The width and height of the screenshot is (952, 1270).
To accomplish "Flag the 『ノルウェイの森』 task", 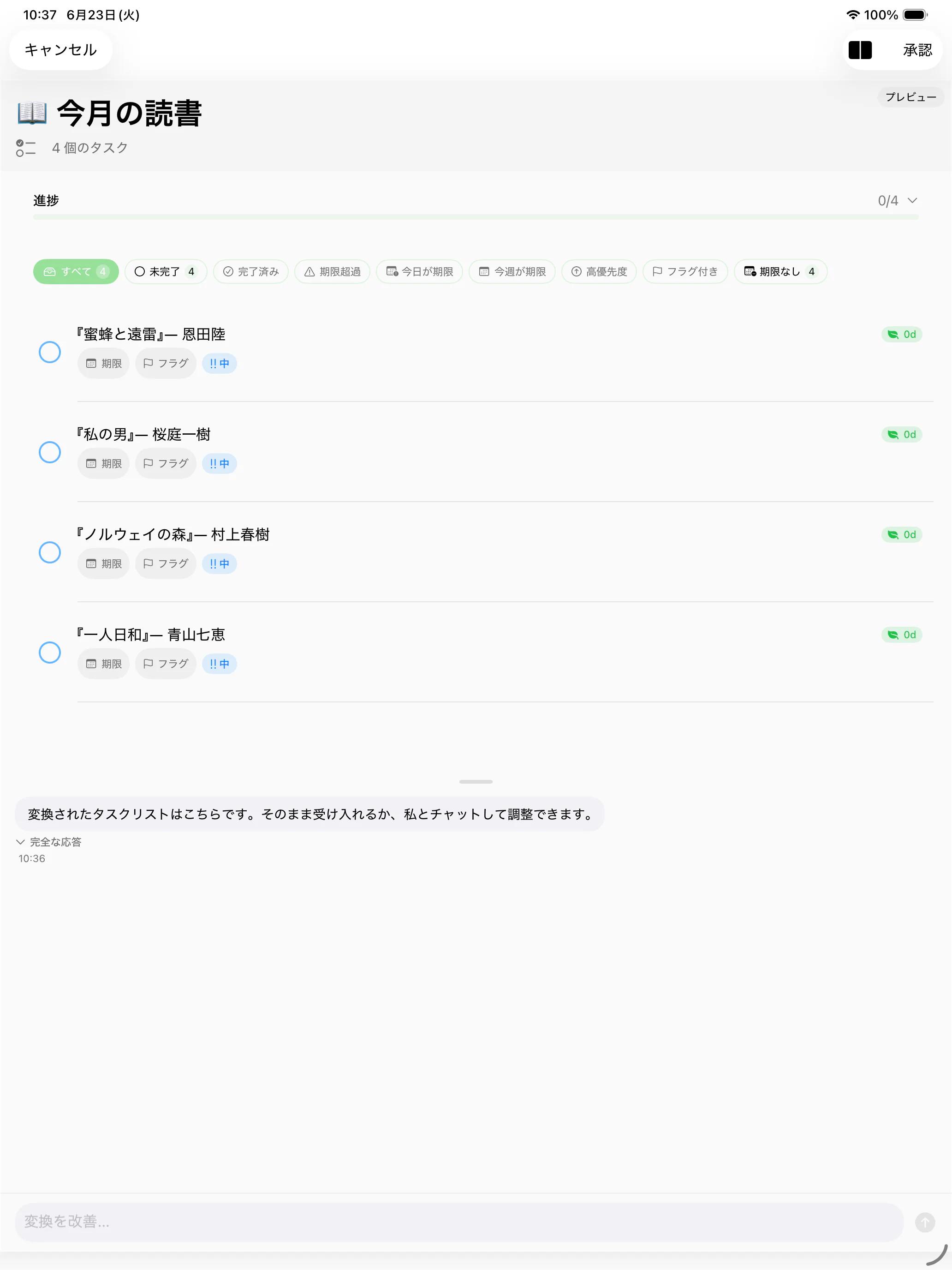I will [166, 563].
